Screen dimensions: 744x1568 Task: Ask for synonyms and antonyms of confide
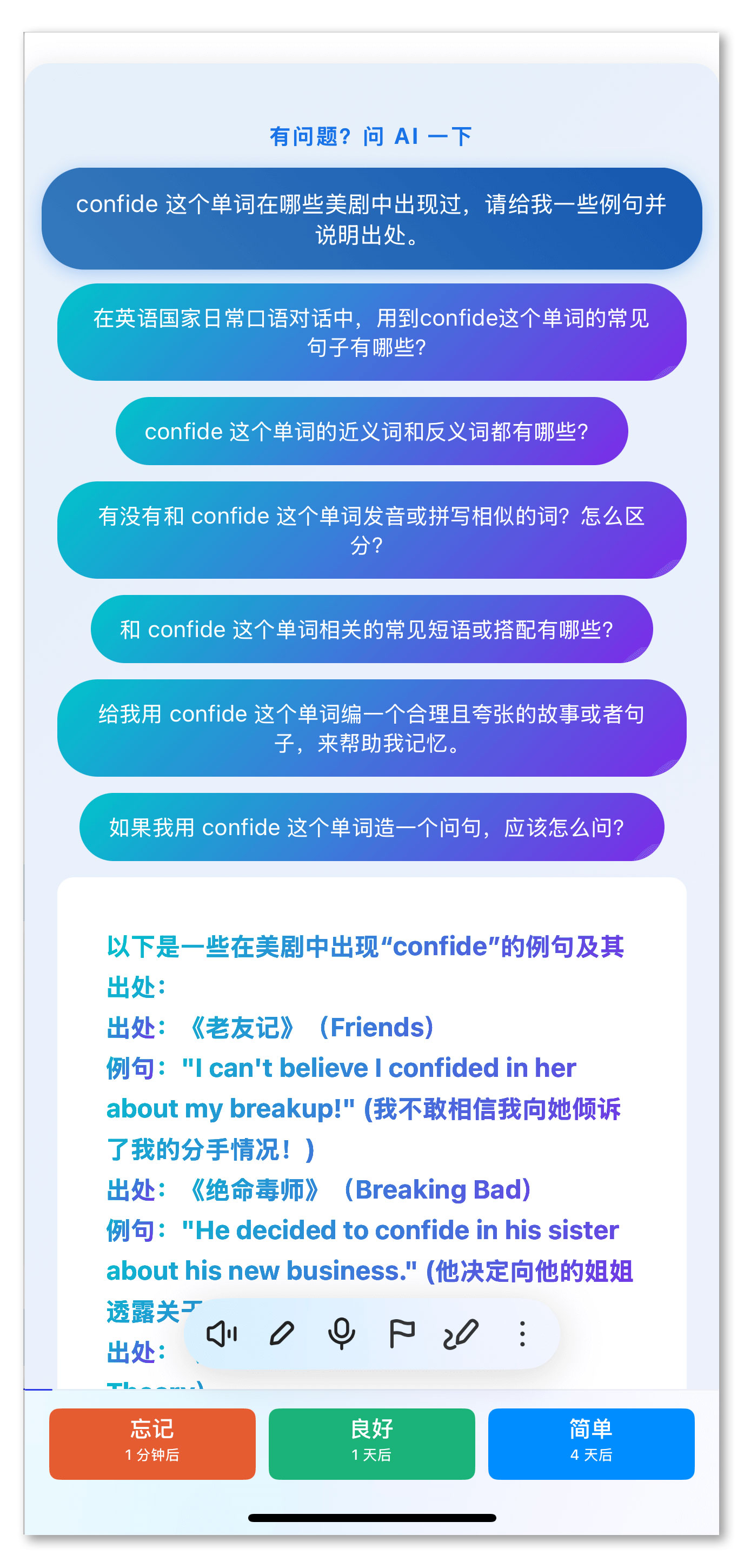point(371,431)
